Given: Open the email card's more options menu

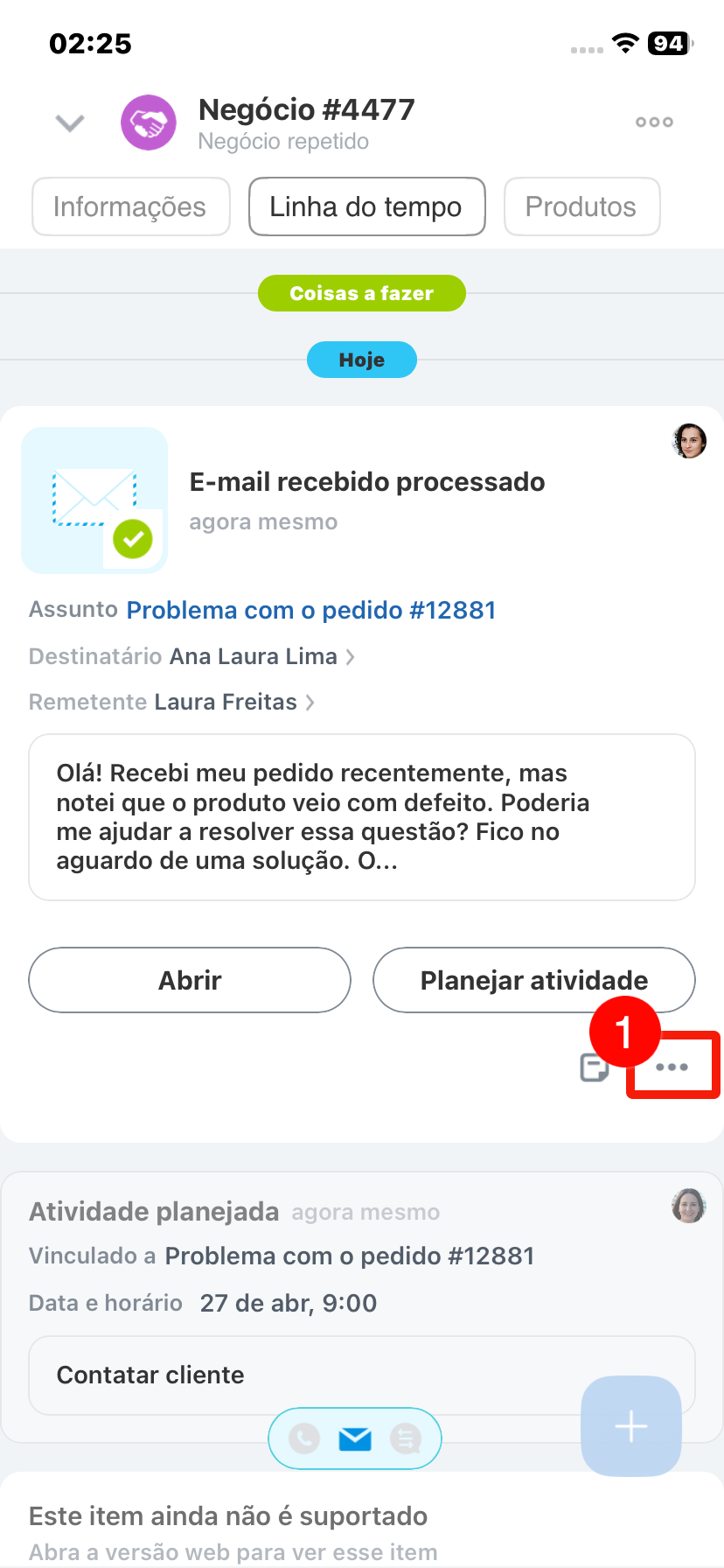Looking at the screenshot, I should point(672,1067).
